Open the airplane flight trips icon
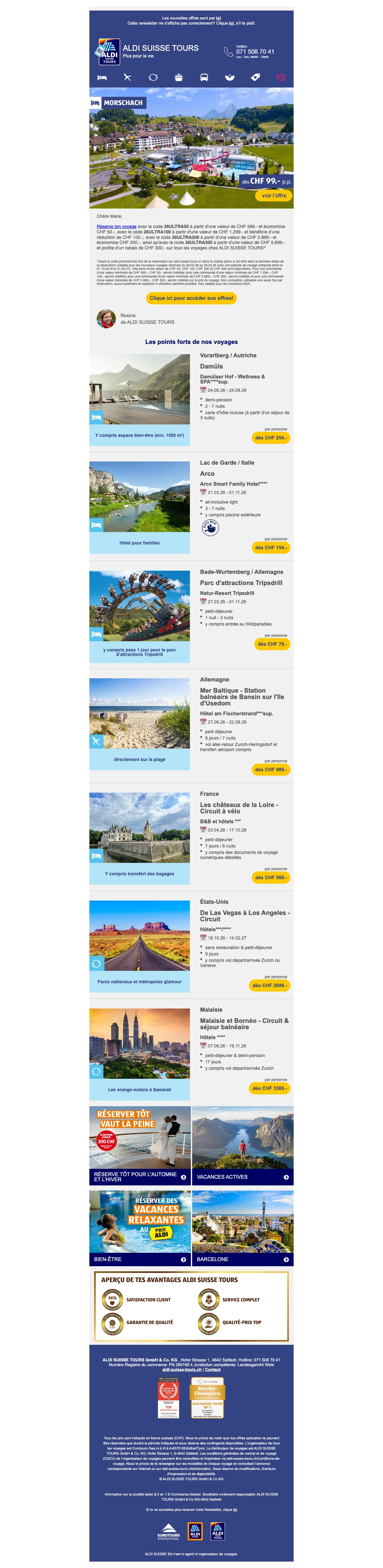The image size is (383, 1568). click(128, 77)
